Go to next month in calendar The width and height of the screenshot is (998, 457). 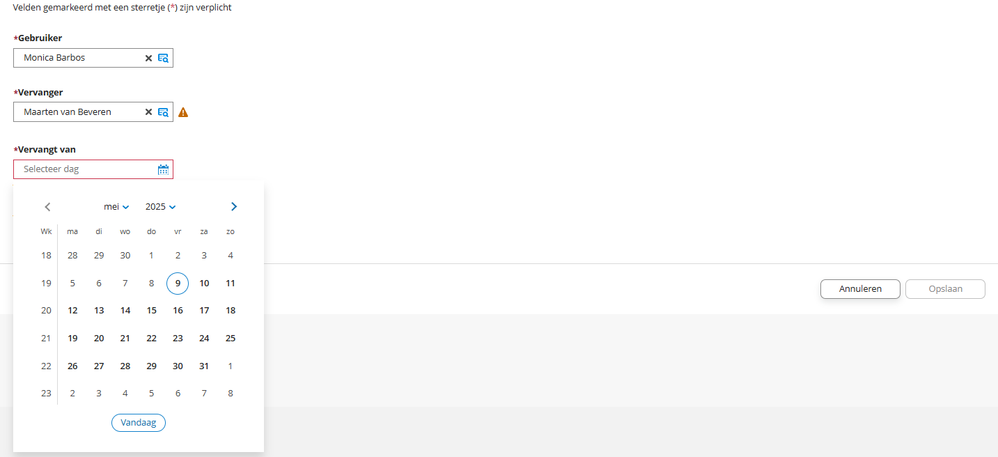[x=234, y=206]
